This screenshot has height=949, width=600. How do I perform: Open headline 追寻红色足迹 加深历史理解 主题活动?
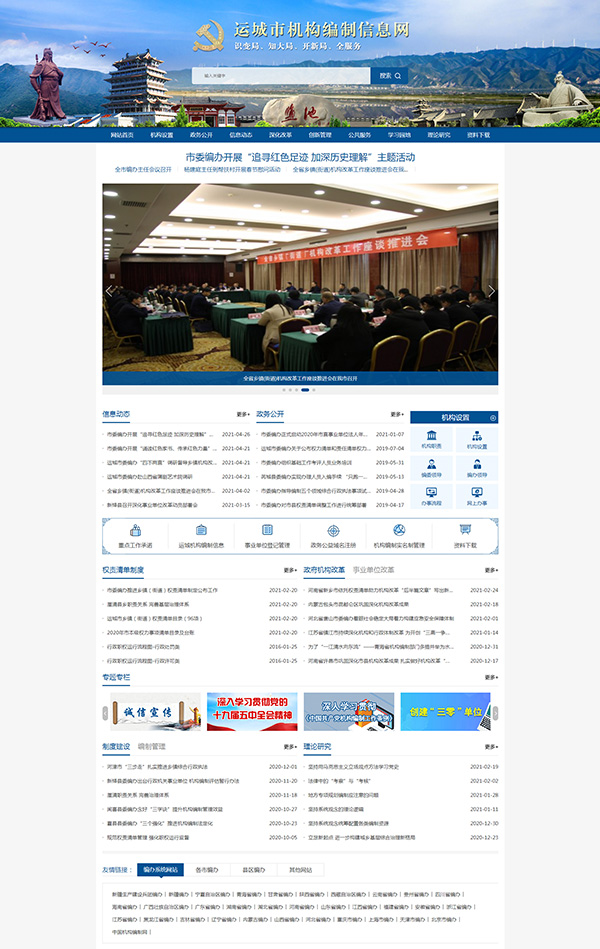click(300, 157)
